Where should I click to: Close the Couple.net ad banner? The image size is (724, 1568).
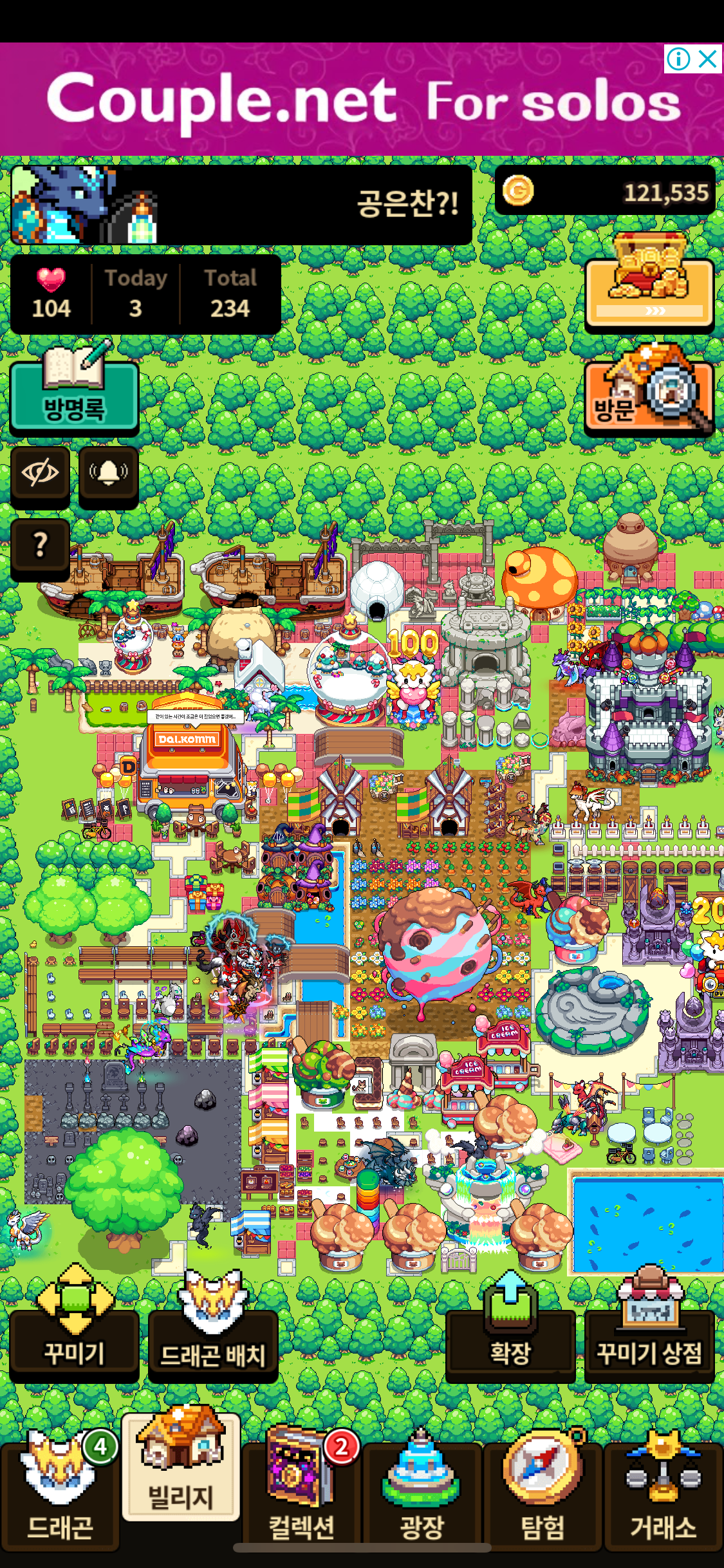tap(708, 59)
